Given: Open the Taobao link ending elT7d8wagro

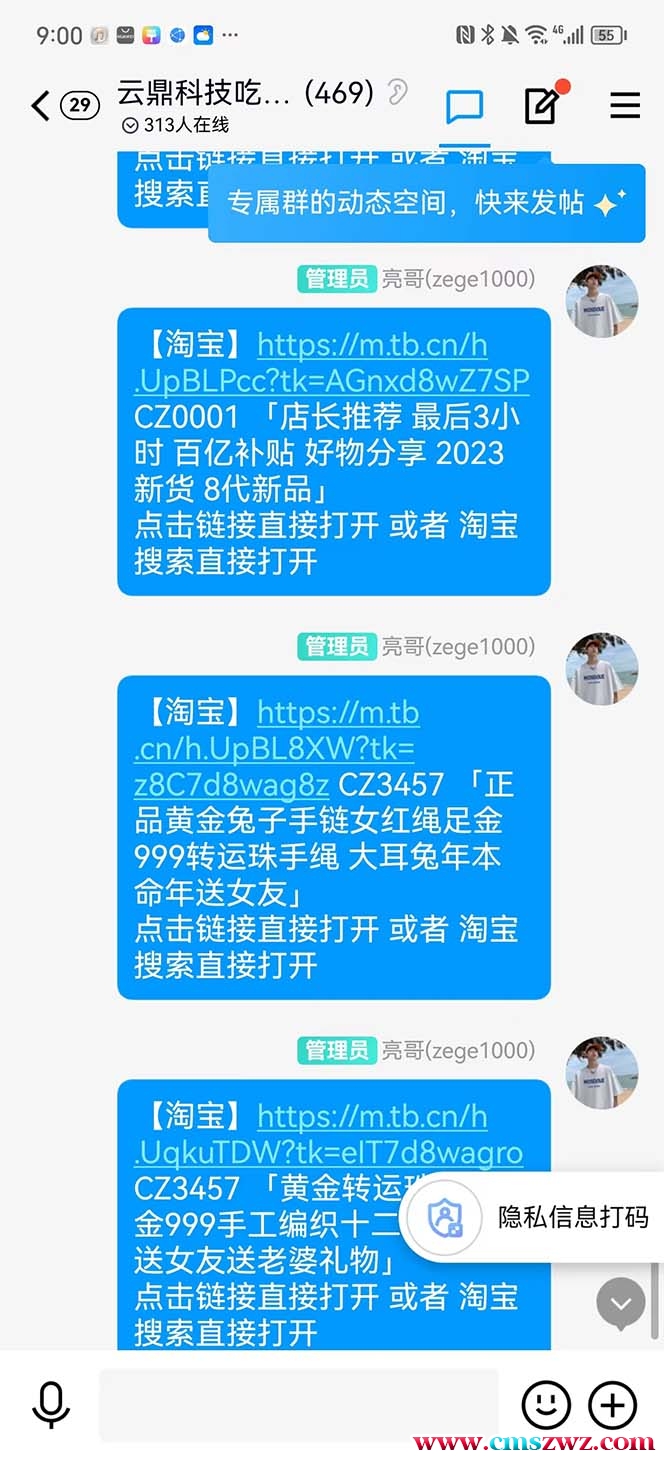Looking at the screenshot, I should click(328, 1134).
